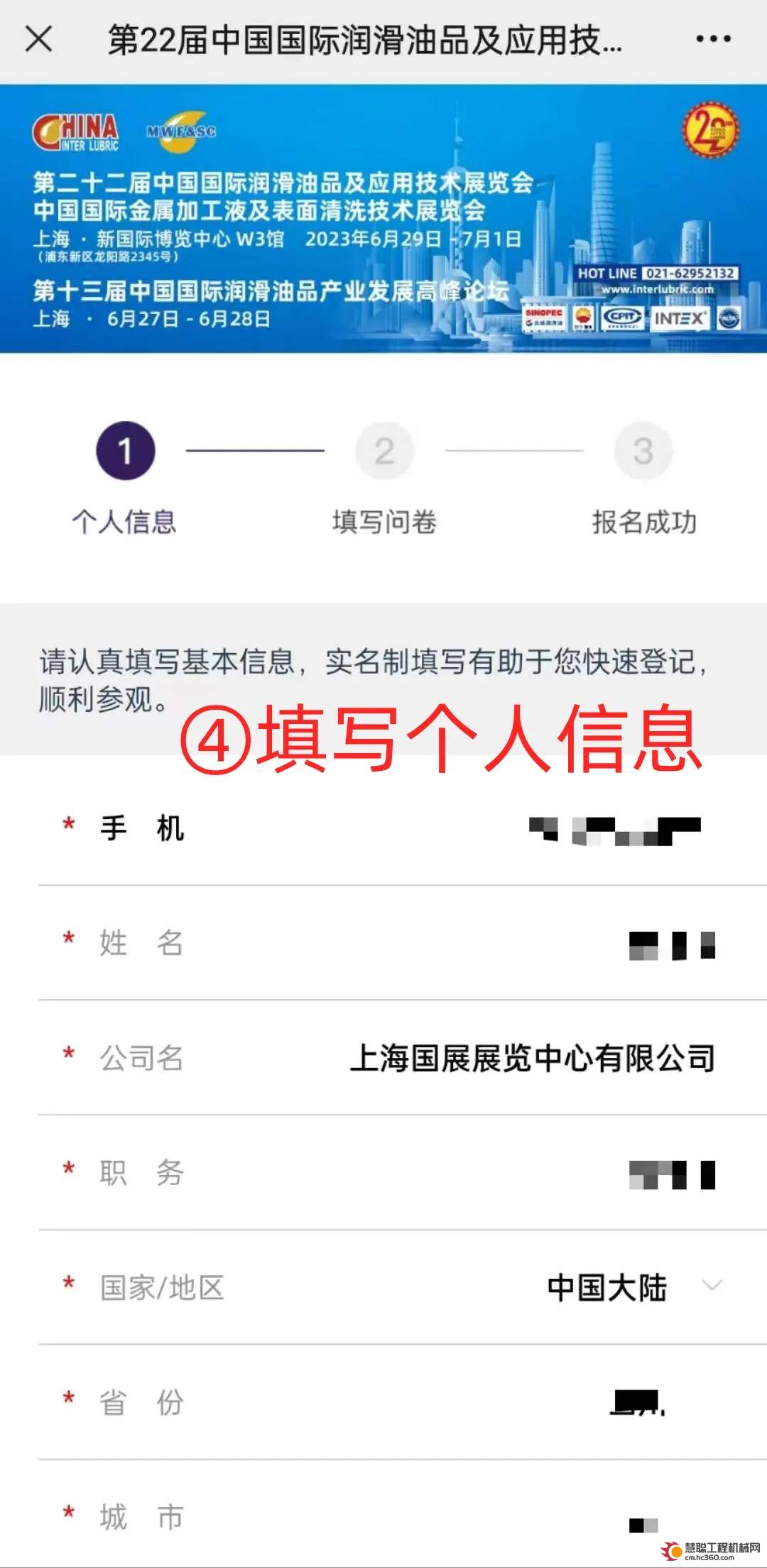The image size is (767, 1568).
Task: Edit the 公司名 company name field
Action: [x=533, y=1059]
